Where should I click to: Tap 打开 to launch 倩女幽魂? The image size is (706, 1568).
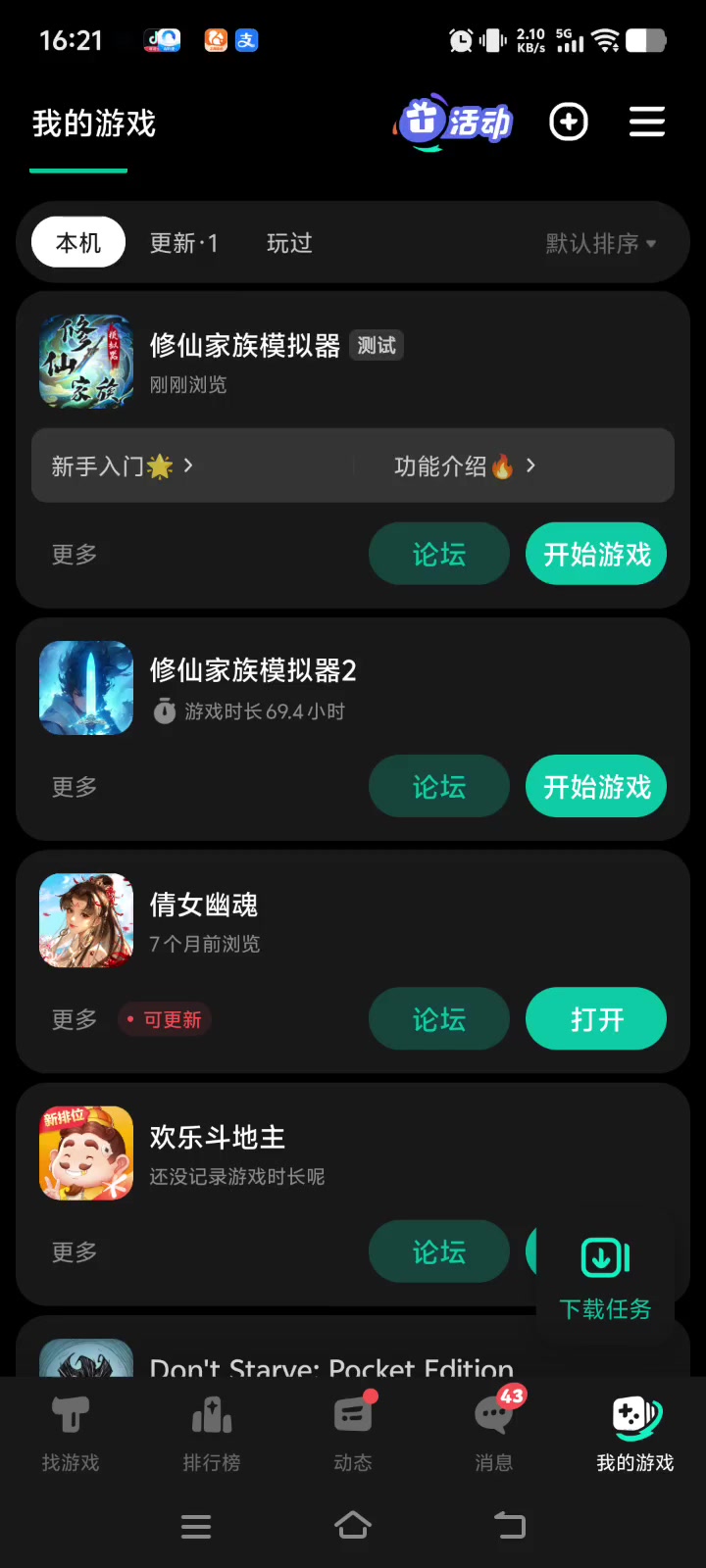596,1020
